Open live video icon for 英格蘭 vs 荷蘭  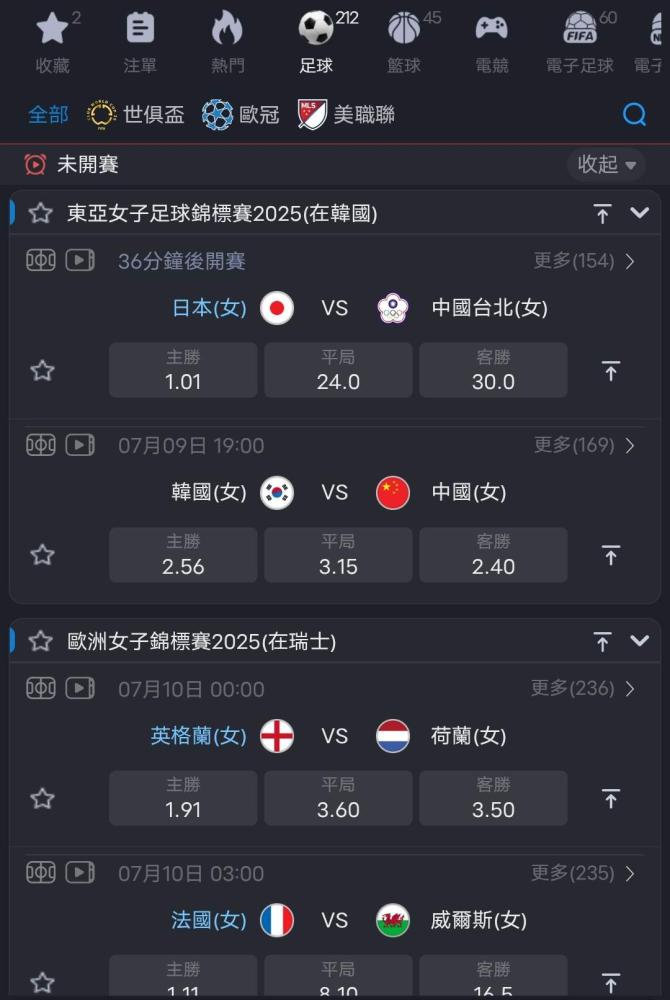(x=80, y=689)
